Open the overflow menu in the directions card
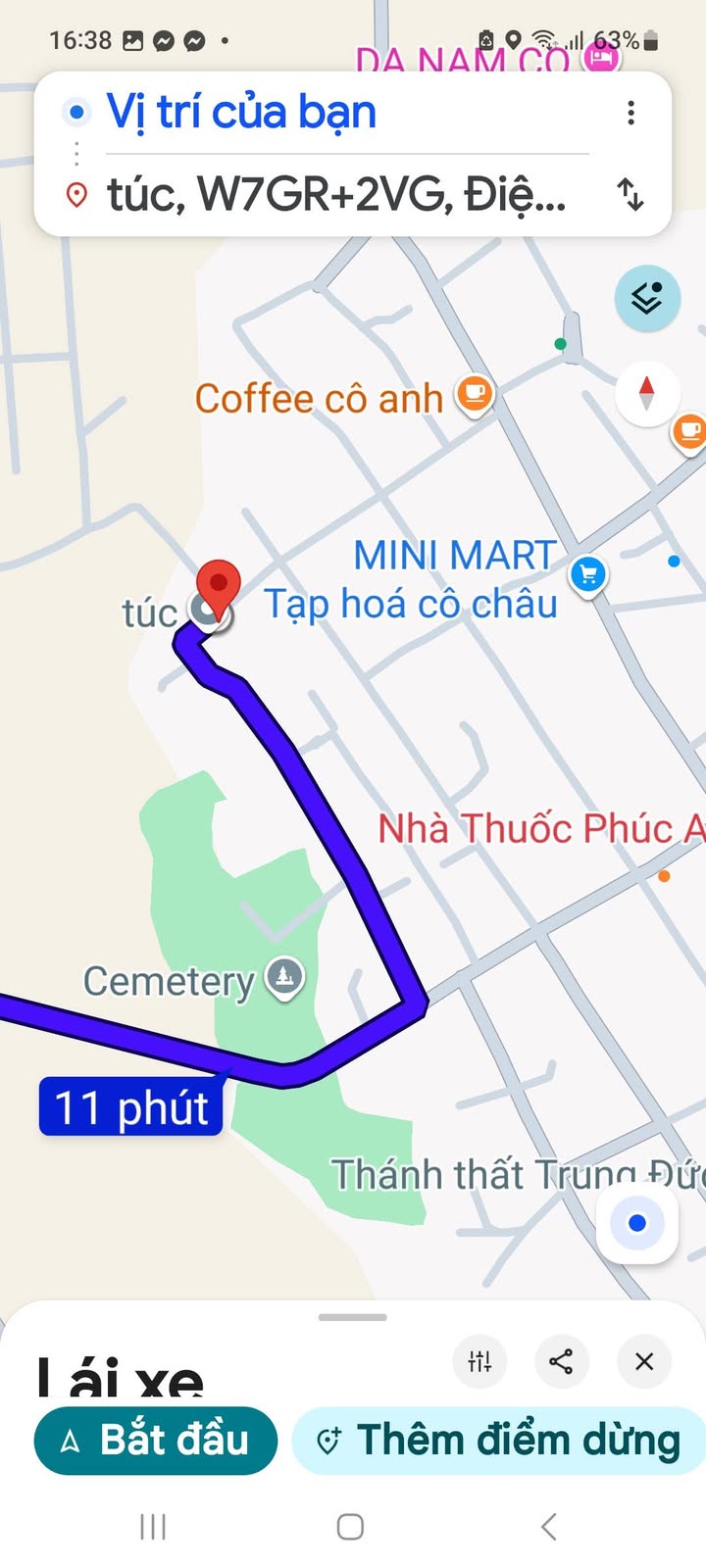This screenshot has width=706, height=1568. tap(631, 113)
